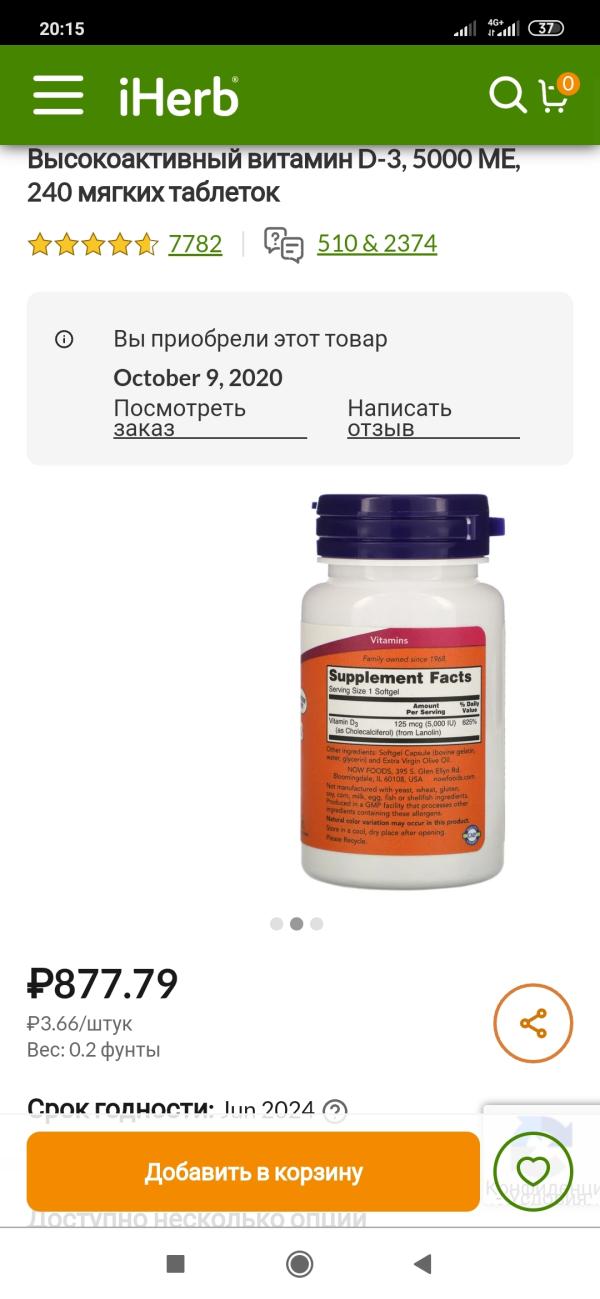600x1299 pixels.
Task: Open the 510 & 2374 questions link
Action: 377,244
